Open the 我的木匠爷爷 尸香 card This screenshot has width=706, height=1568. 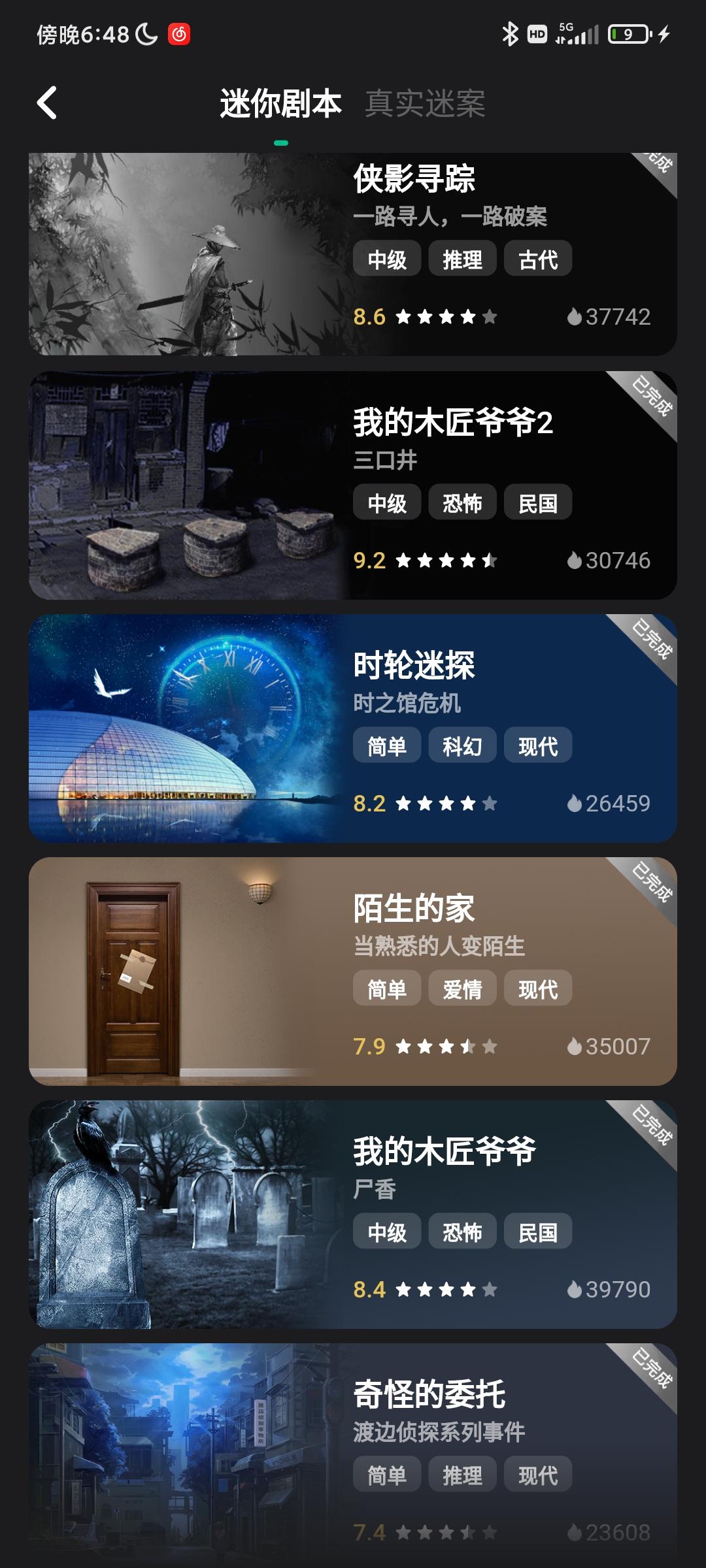(x=353, y=1215)
